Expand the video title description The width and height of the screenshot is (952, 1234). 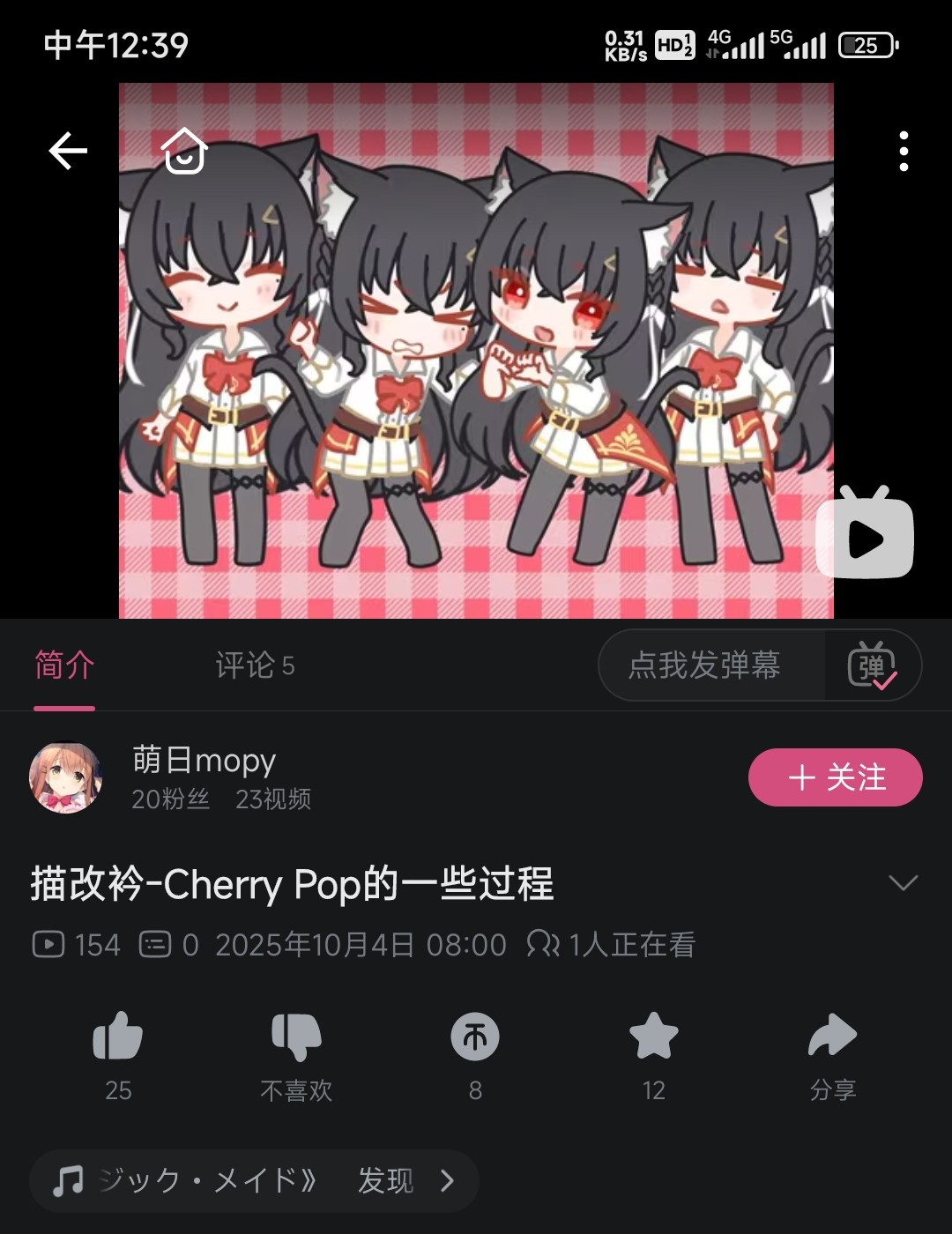click(x=904, y=883)
